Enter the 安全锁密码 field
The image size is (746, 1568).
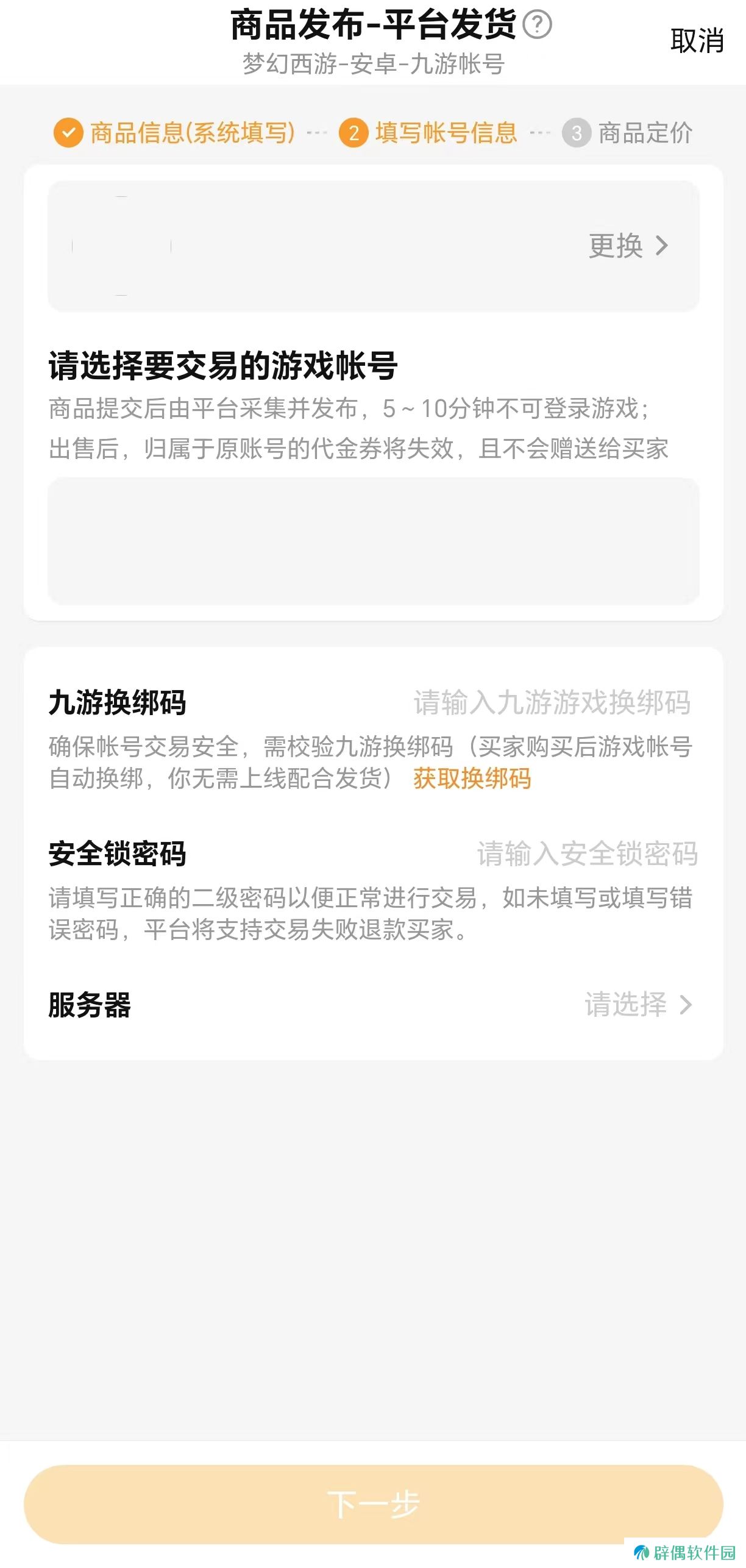(587, 853)
